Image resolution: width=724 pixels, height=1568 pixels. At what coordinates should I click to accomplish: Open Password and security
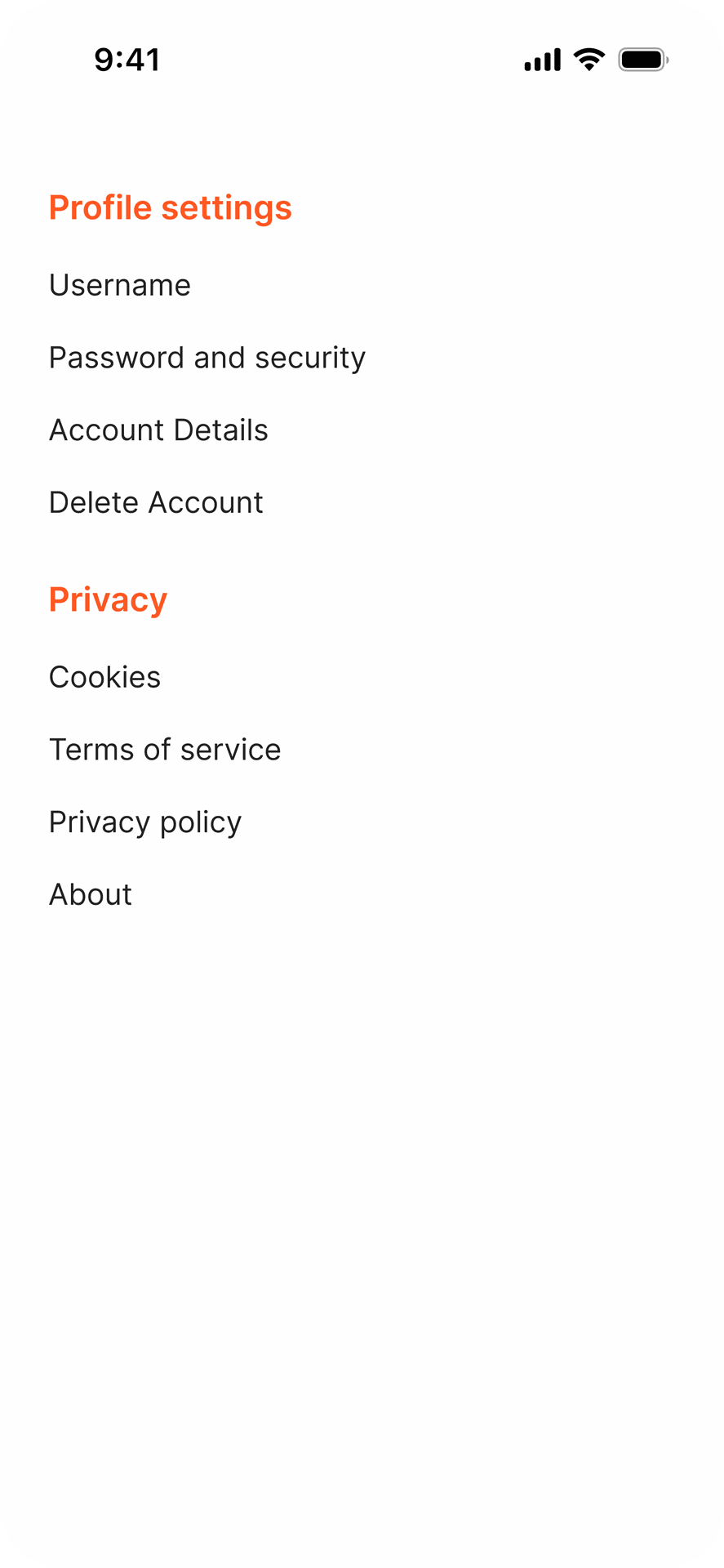[x=207, y=359]
